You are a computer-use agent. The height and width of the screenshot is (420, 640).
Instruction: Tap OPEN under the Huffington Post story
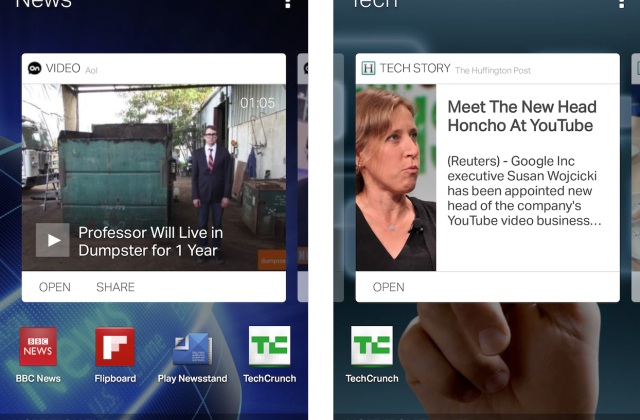389,287
